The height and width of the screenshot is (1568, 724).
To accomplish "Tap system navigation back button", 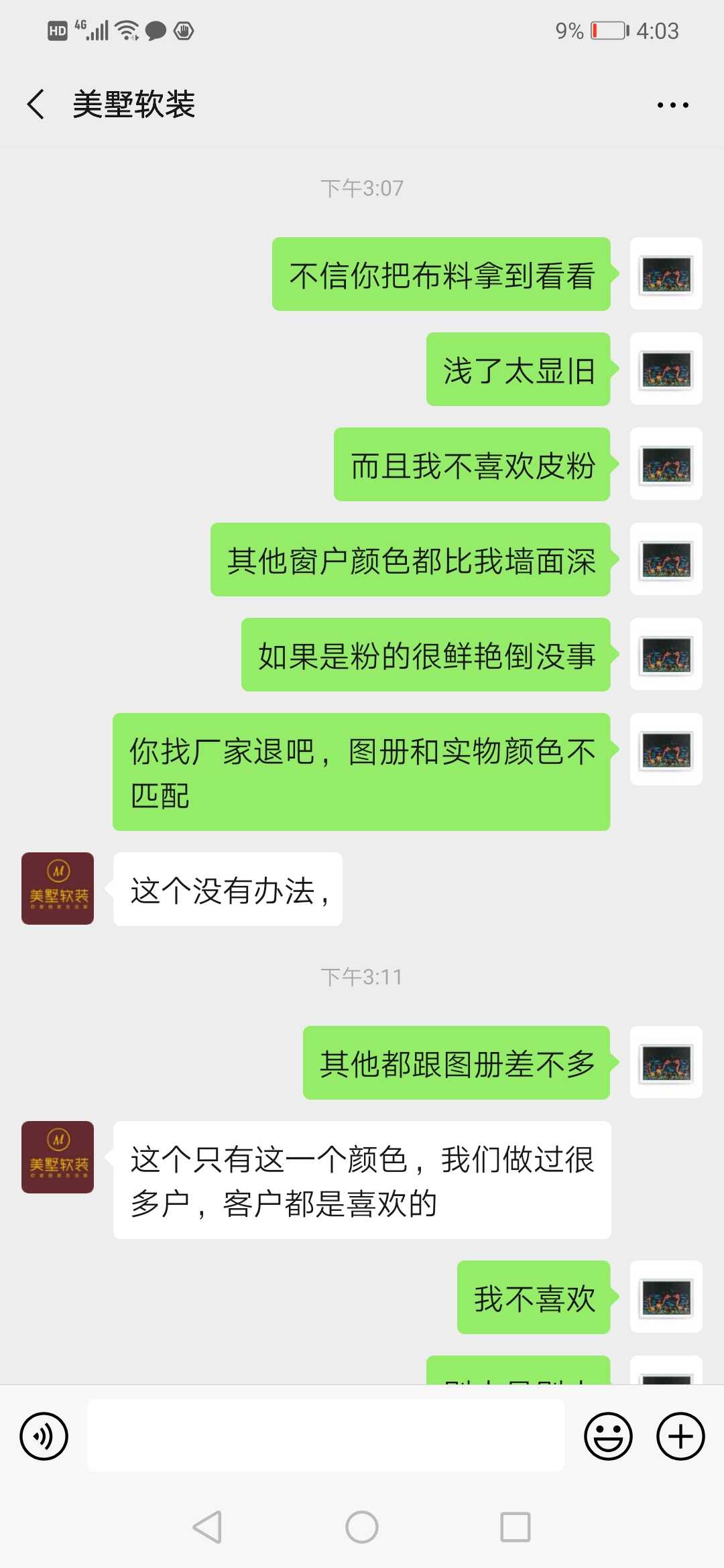I will point(207,1527).
